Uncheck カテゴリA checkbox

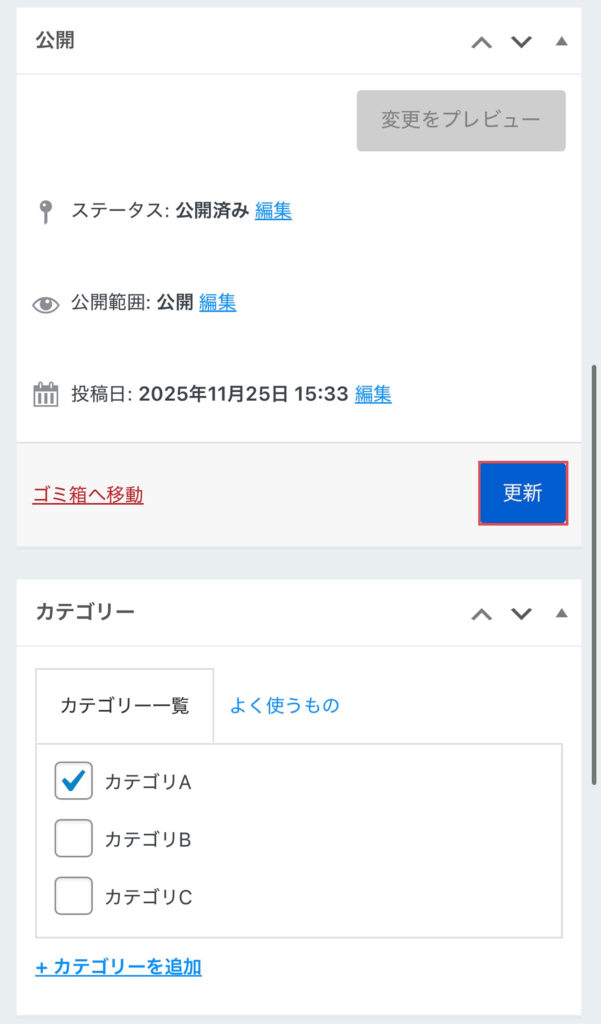click(73, 781)
